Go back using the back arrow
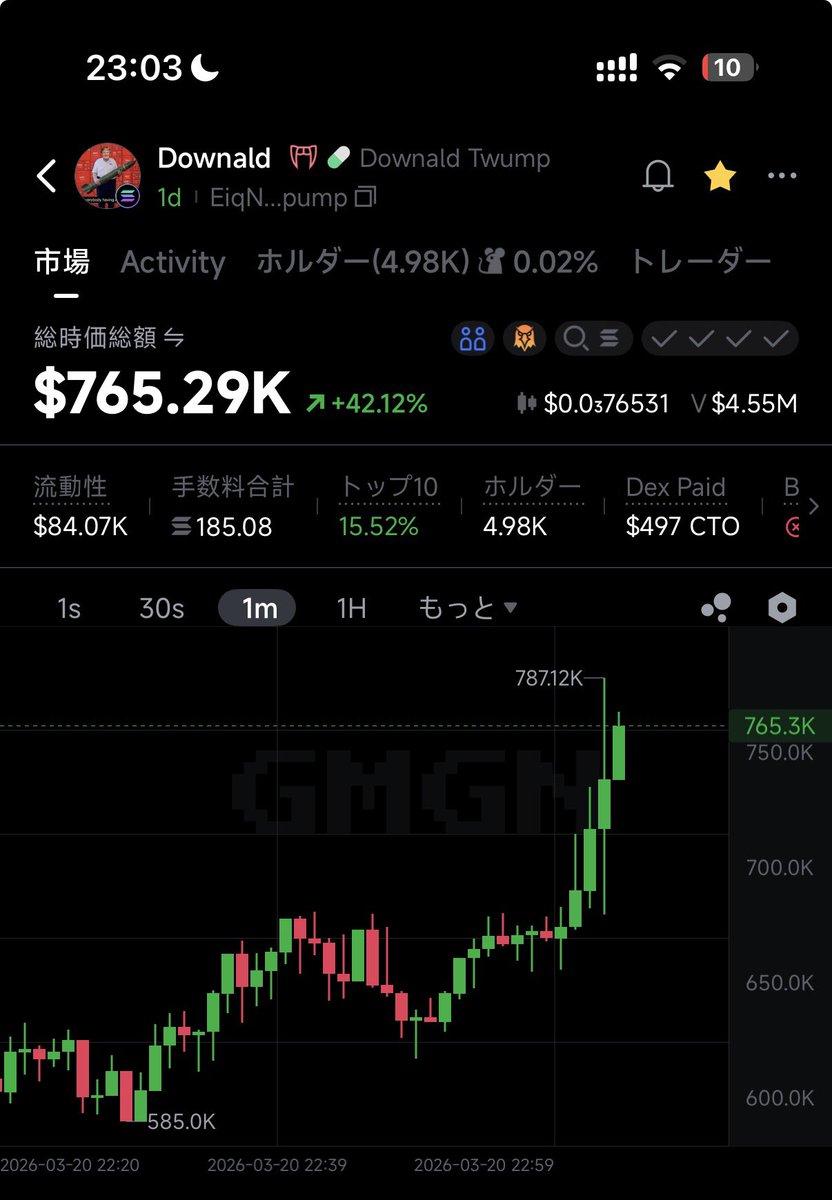The height and width of the screenshot is (1200, 832). tap(47, 176)
